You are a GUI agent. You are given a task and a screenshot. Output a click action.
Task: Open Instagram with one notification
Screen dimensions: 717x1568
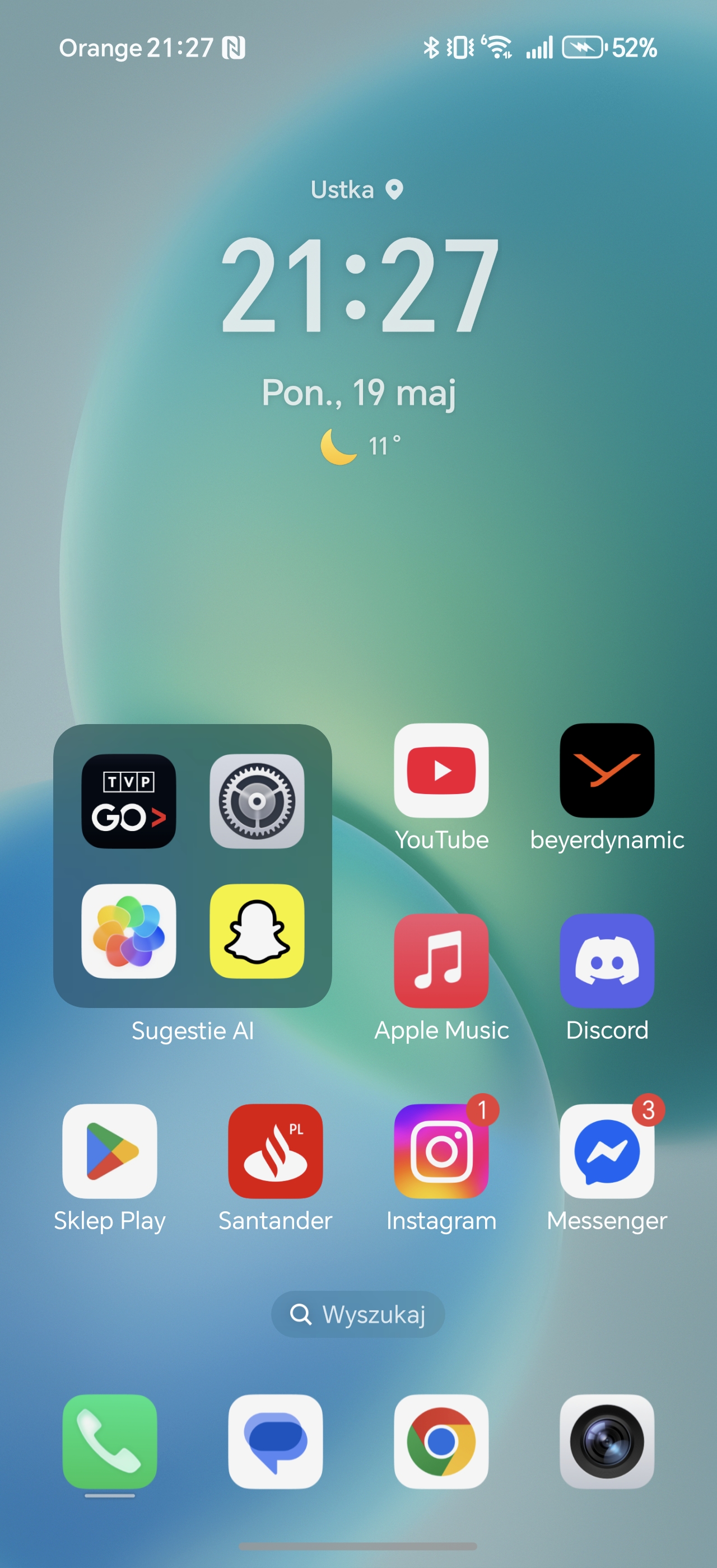click(x=441, y=1151)
